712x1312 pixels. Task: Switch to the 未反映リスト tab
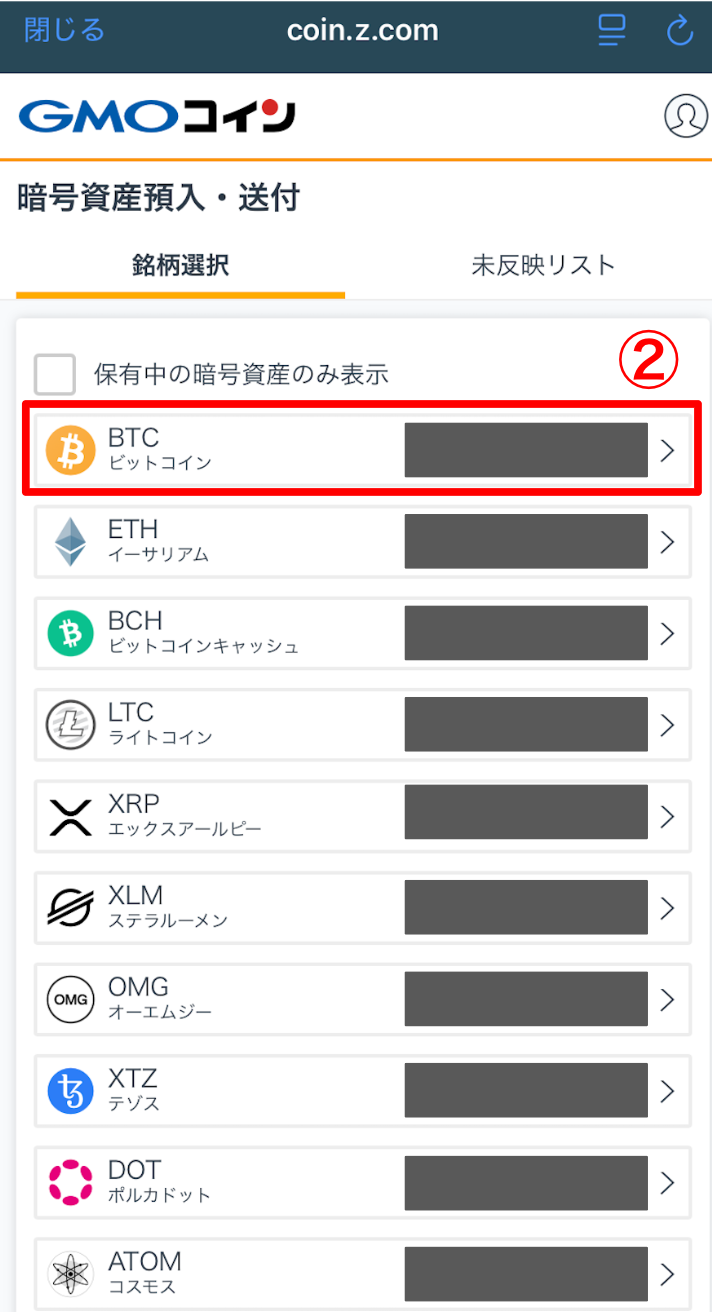point(543,265)
